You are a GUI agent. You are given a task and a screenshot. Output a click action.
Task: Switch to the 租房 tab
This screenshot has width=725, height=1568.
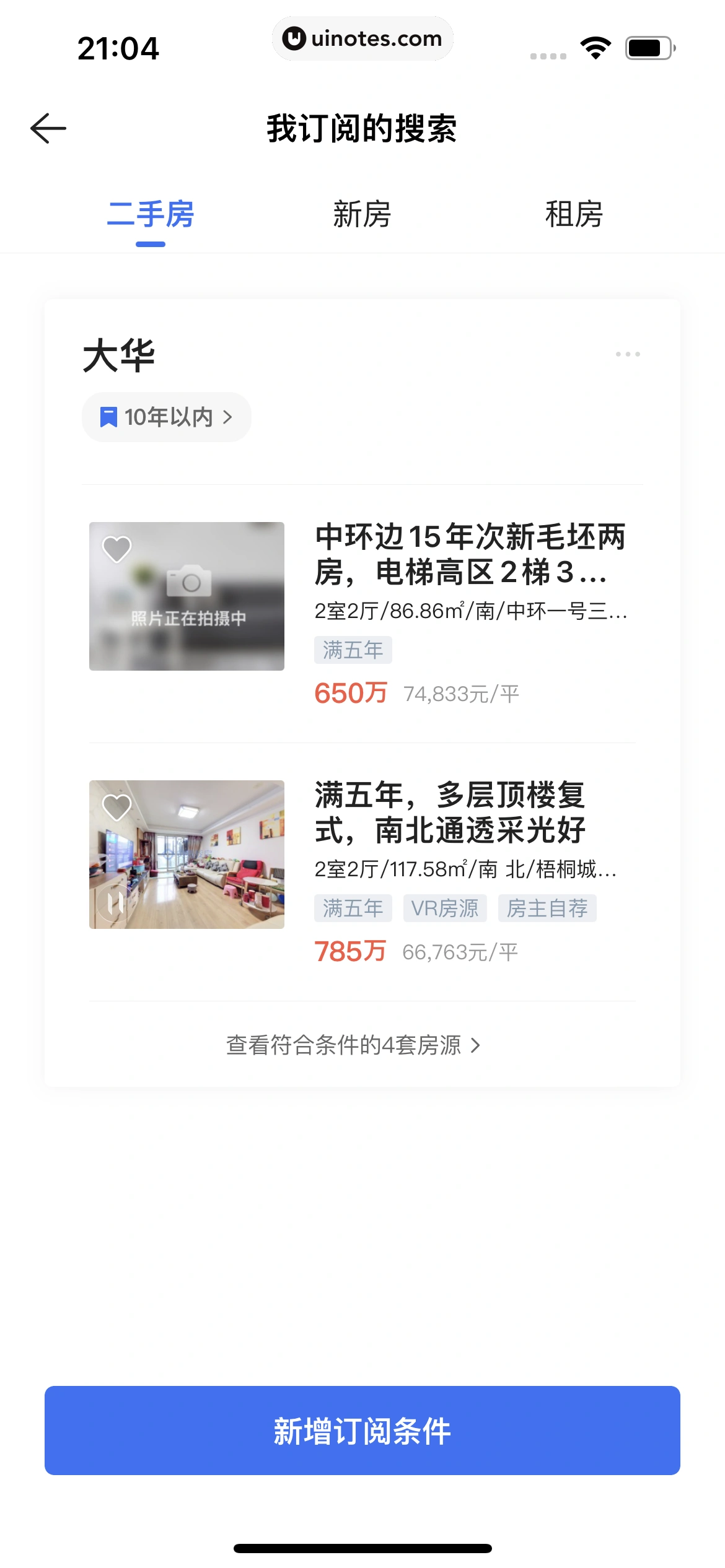[x=574, y=214]
